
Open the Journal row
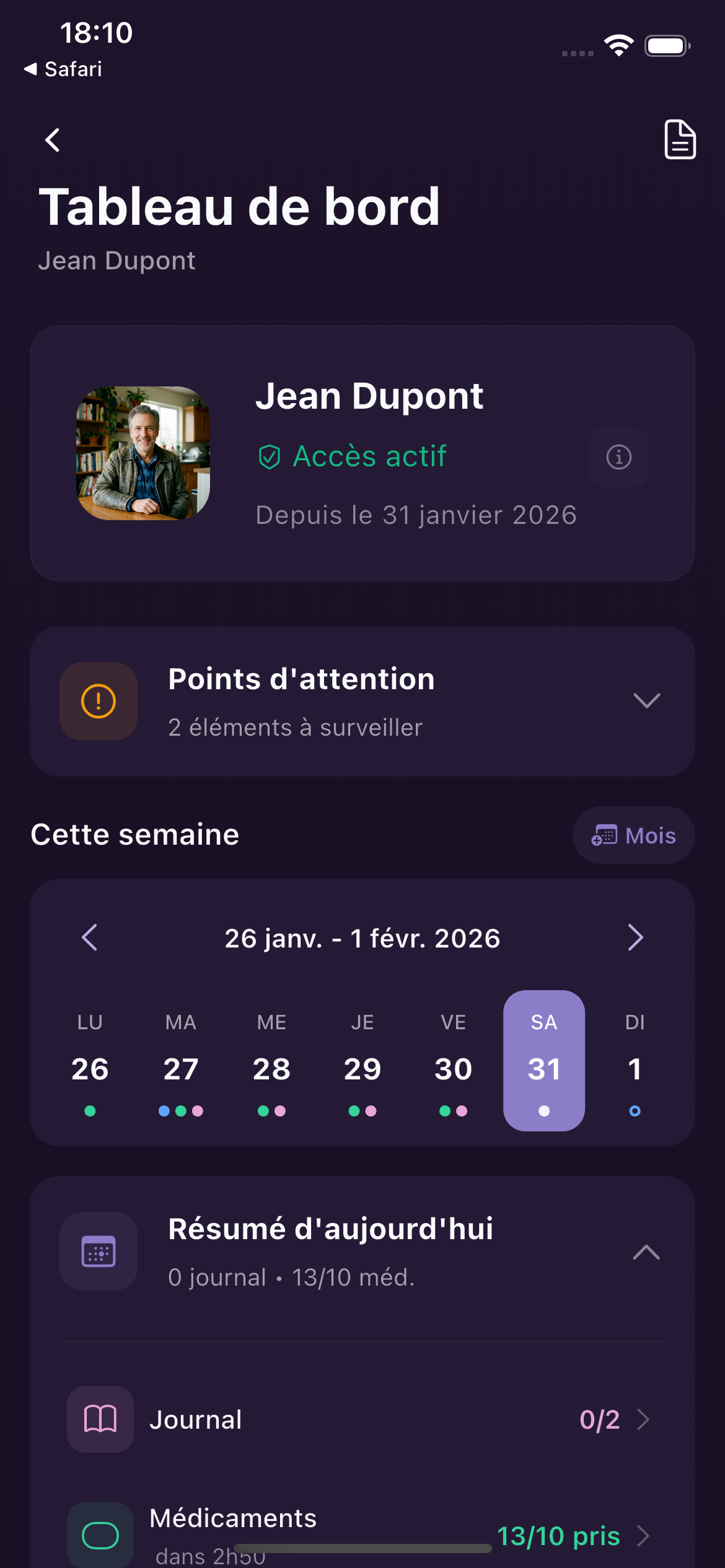(x=362, y=1419)
